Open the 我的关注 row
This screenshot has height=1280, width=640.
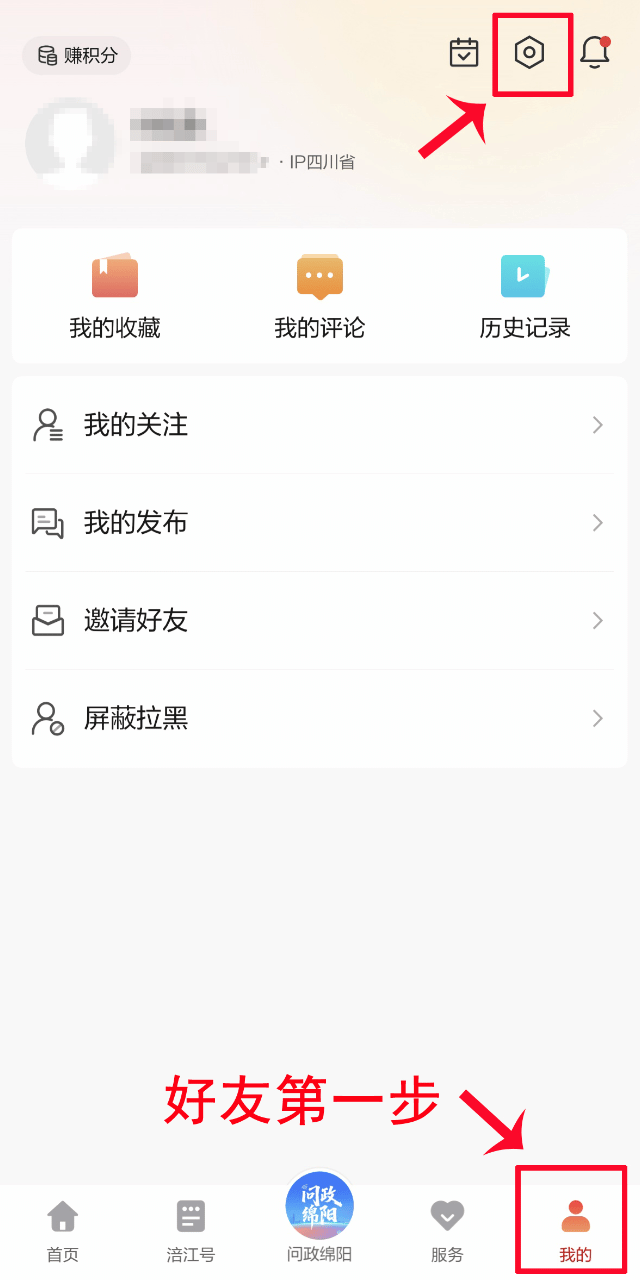coord(320,425)
